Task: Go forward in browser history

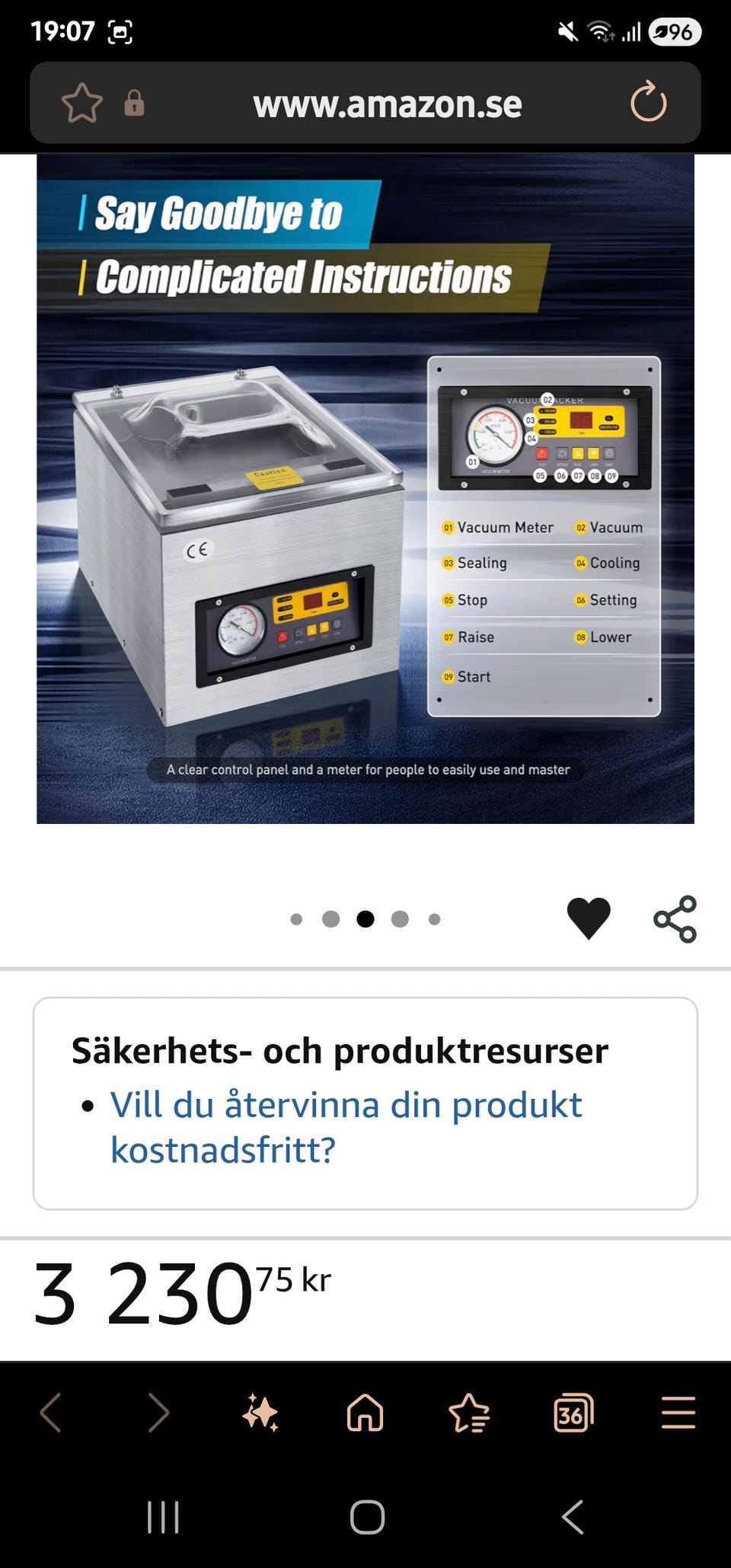Action: (158, 1413)
